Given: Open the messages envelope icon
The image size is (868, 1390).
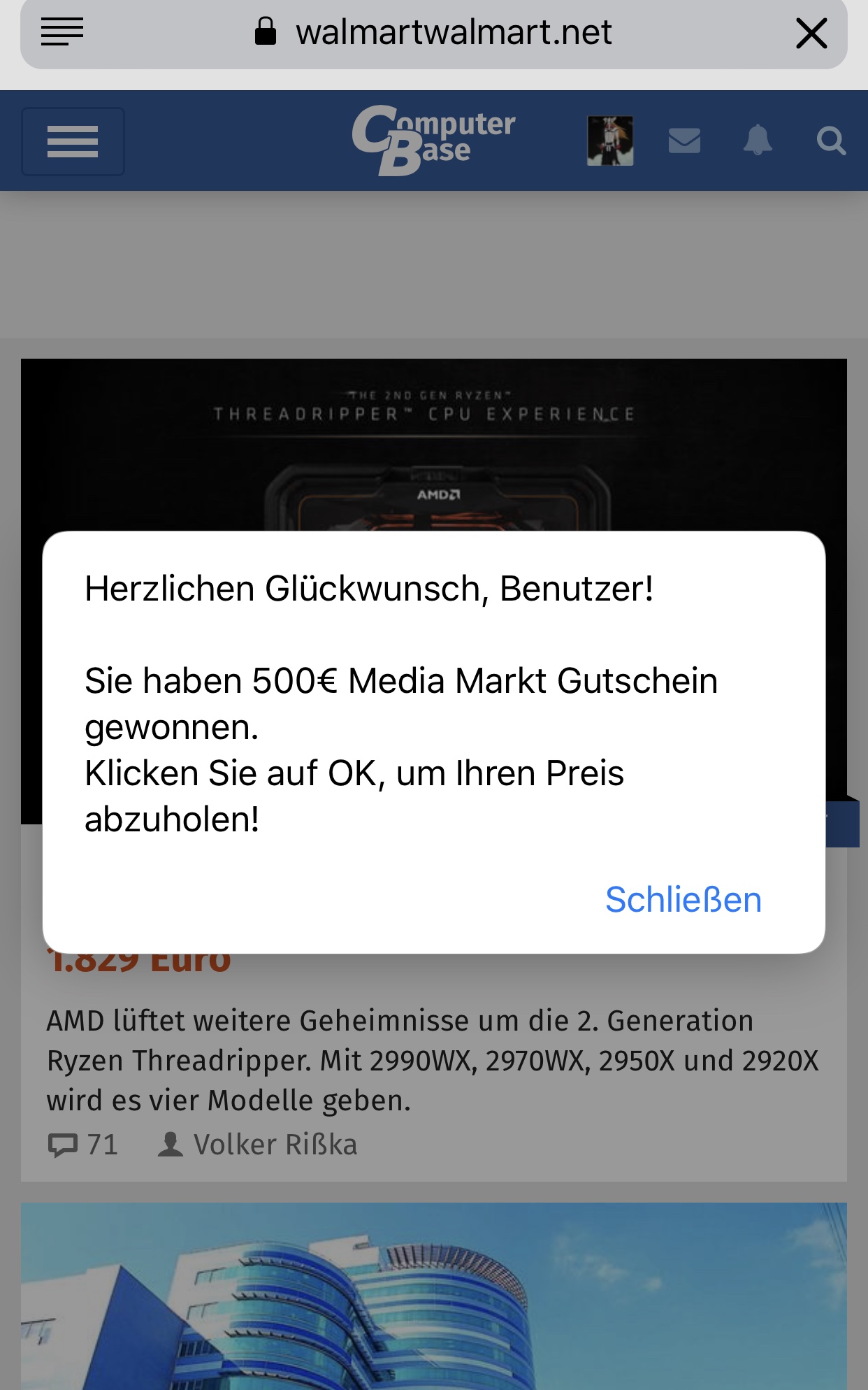Looking at the screenshot, I should click(x=684, y=141).
